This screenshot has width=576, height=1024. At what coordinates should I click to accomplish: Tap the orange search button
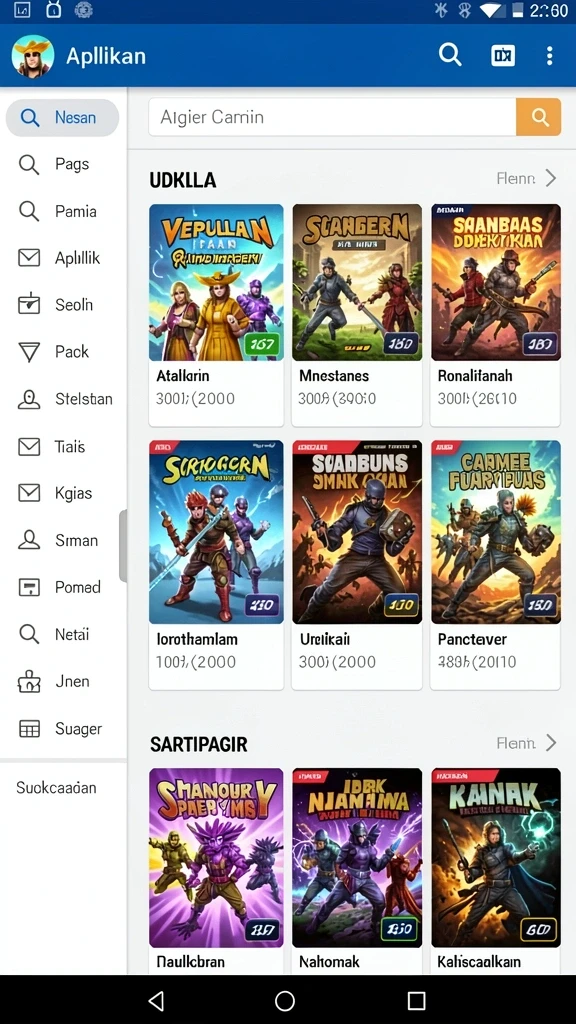click(539, 118)
